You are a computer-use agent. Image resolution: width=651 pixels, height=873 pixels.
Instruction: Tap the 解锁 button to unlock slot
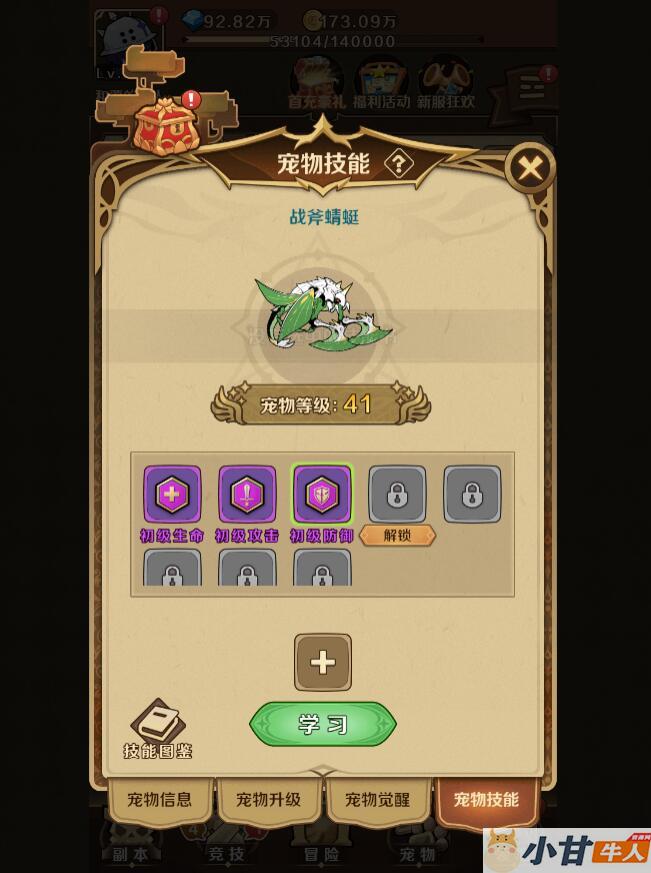[x=397, y=536]
